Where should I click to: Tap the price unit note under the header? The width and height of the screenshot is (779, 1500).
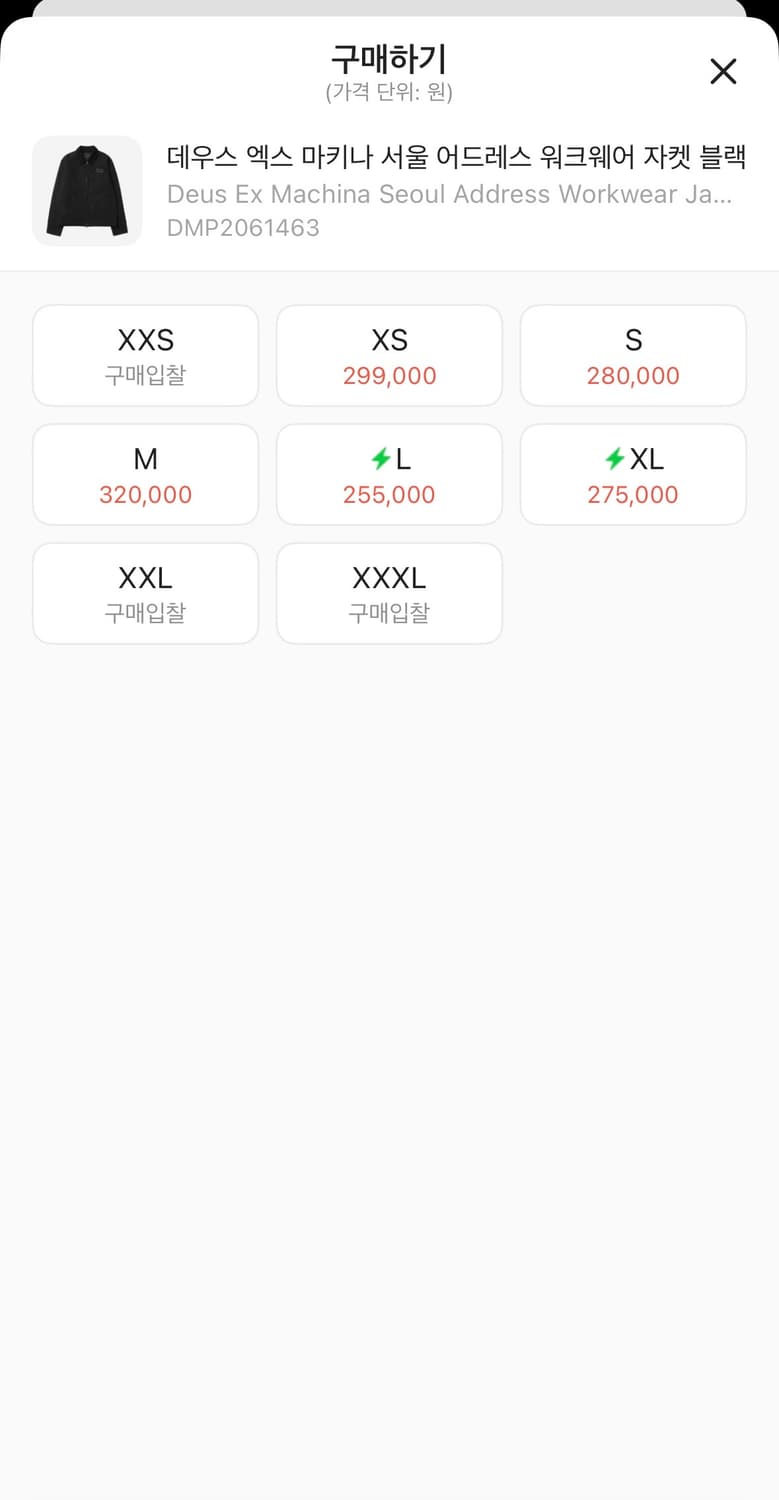(x=389, y=95)
